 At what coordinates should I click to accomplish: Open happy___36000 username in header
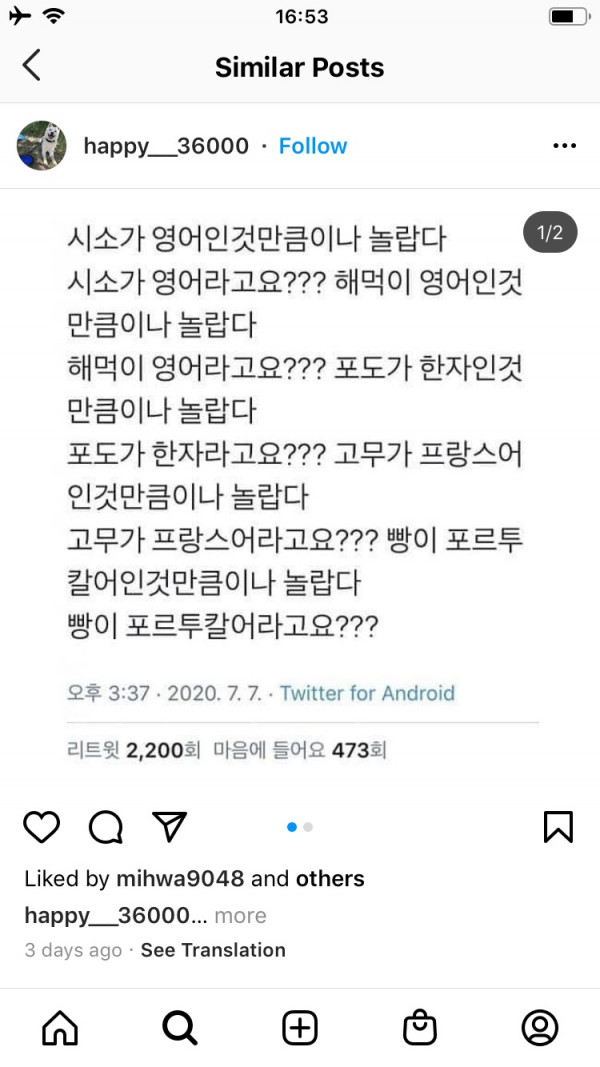[x=166, y=146]
